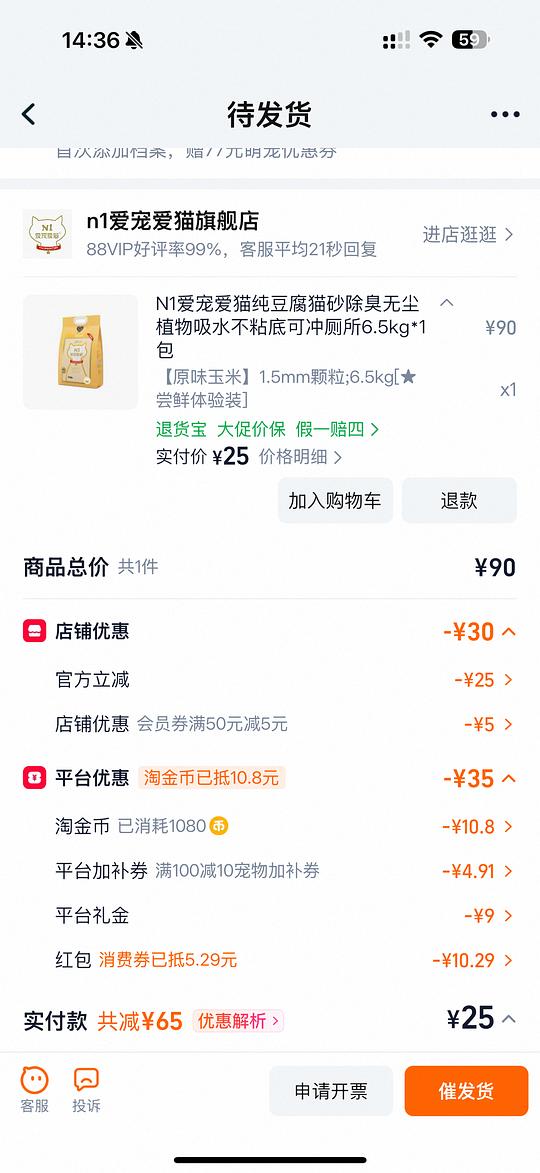Request a refund with 退款
This screenshot has height=1173, width=540.
coord(459,500)
